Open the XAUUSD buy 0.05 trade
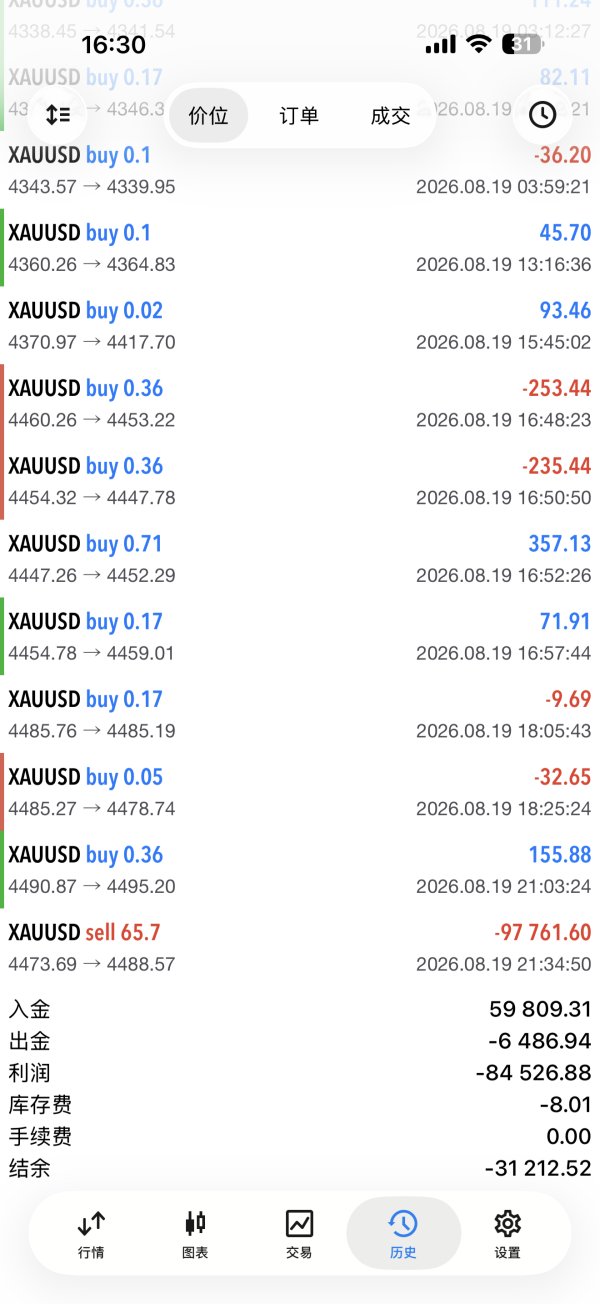This screenshot has width=600, height=1304. click(300, 792)
